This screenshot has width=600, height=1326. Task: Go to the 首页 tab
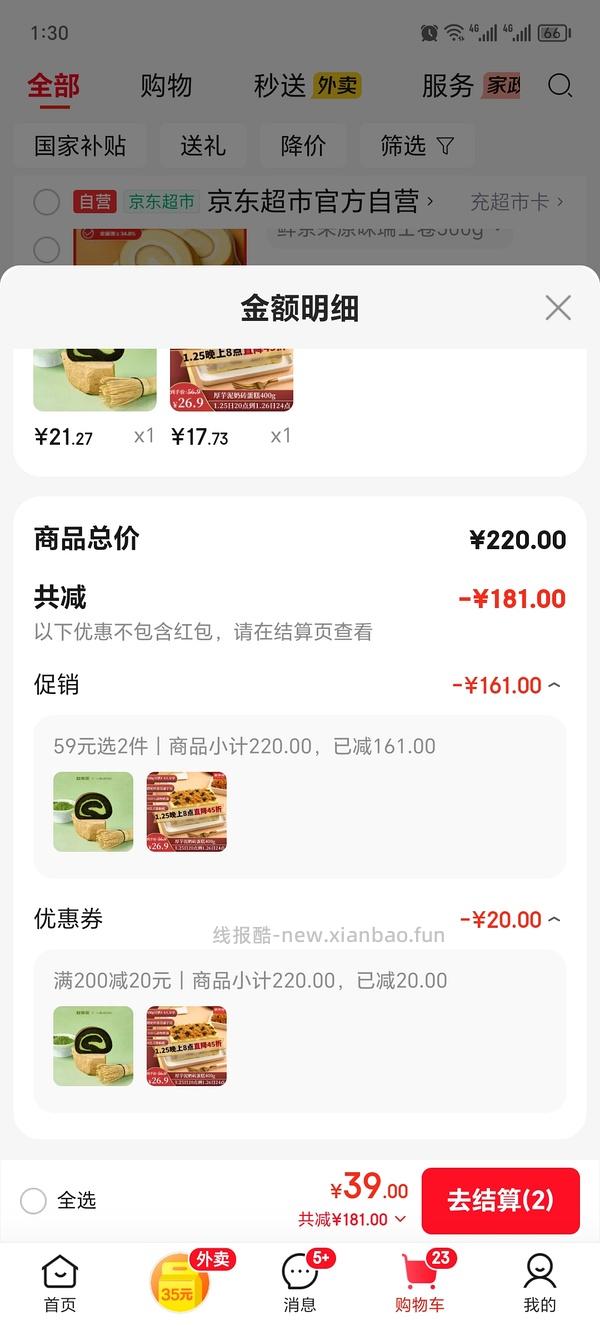[60, 1283]
